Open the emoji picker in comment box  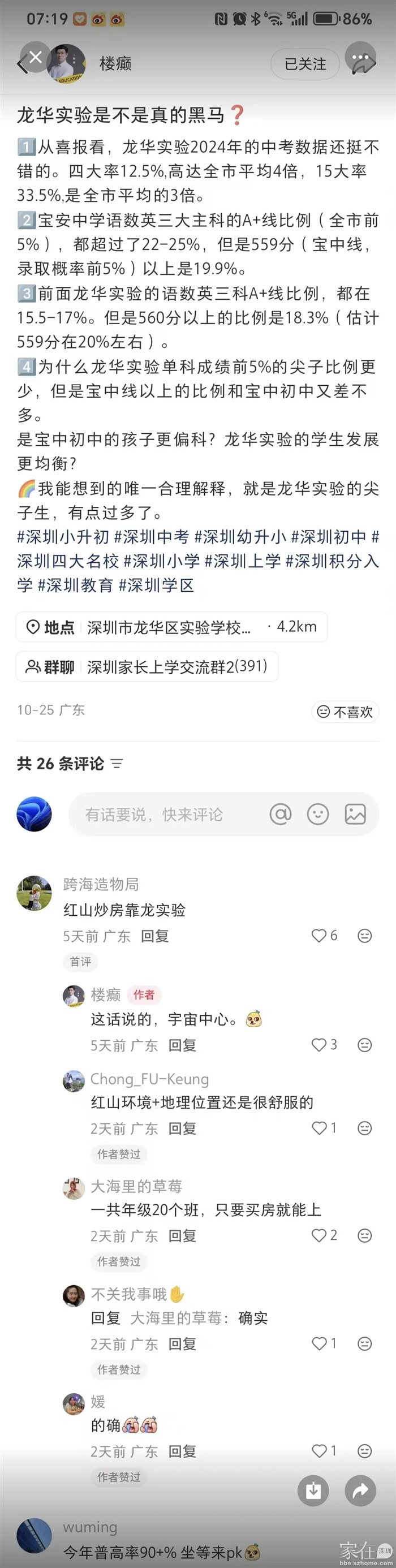[x=317, y=815]
